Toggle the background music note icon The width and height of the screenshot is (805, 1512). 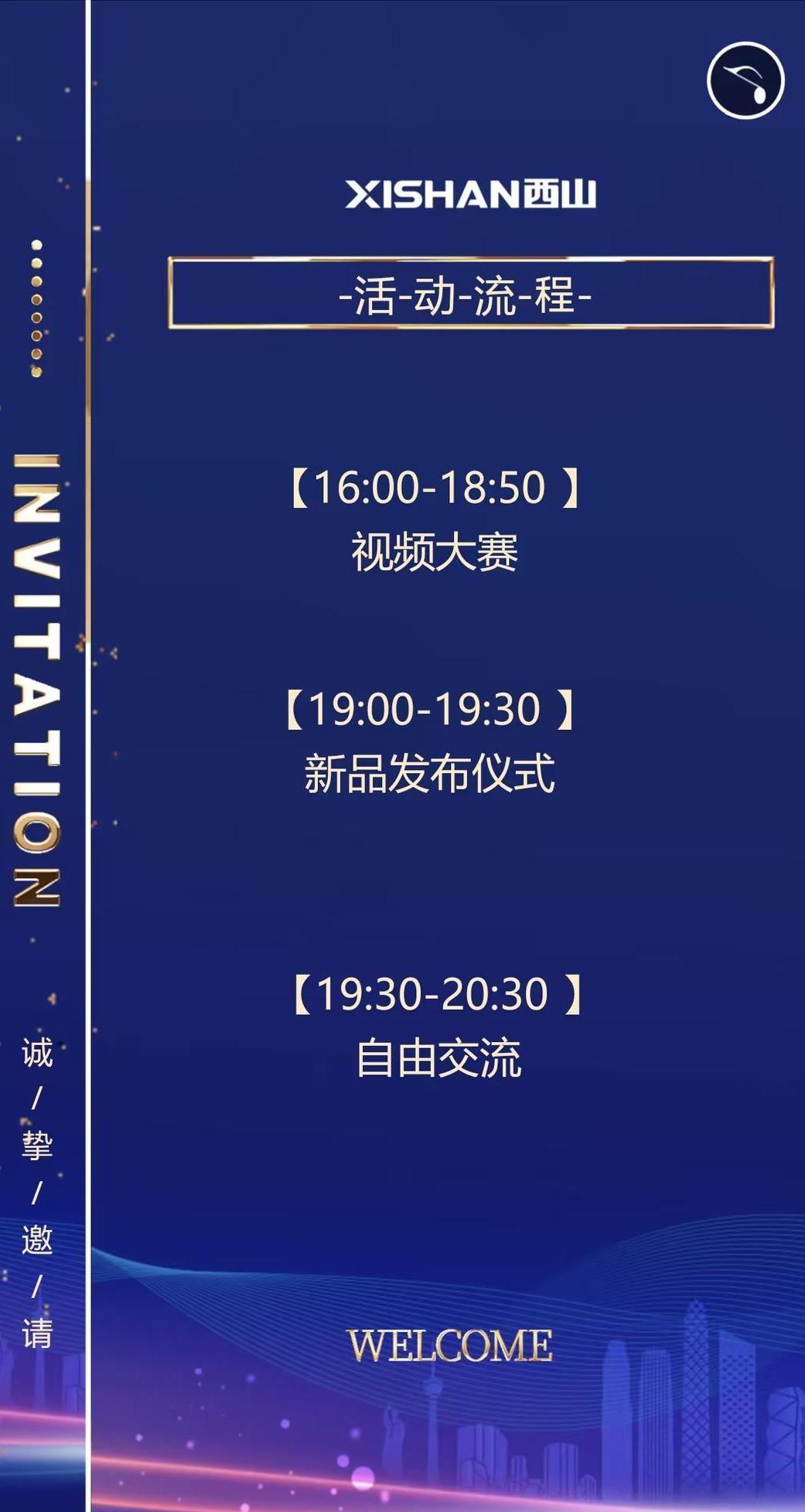pyautogui.click(x=745, y=81)
